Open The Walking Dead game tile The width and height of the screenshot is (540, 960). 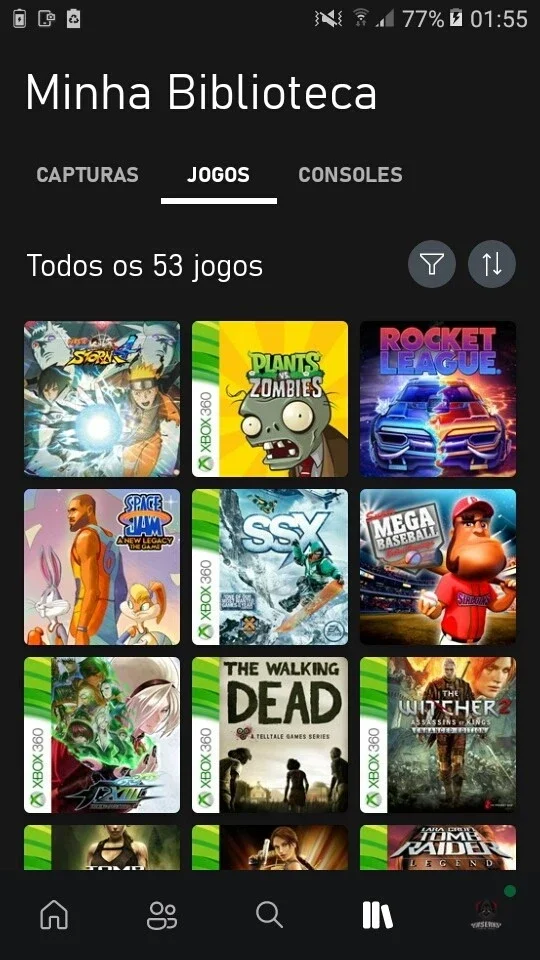[x=270, y=735]
